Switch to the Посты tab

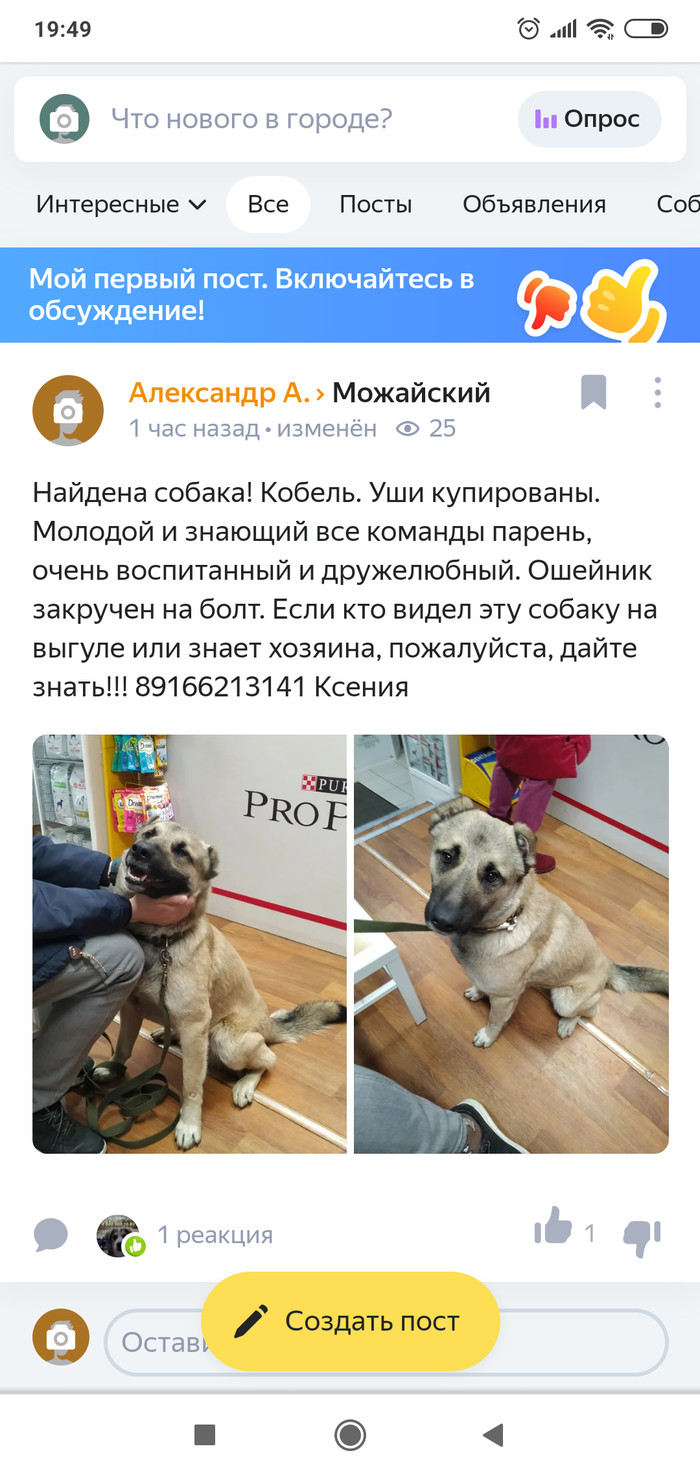pos(375,205)
